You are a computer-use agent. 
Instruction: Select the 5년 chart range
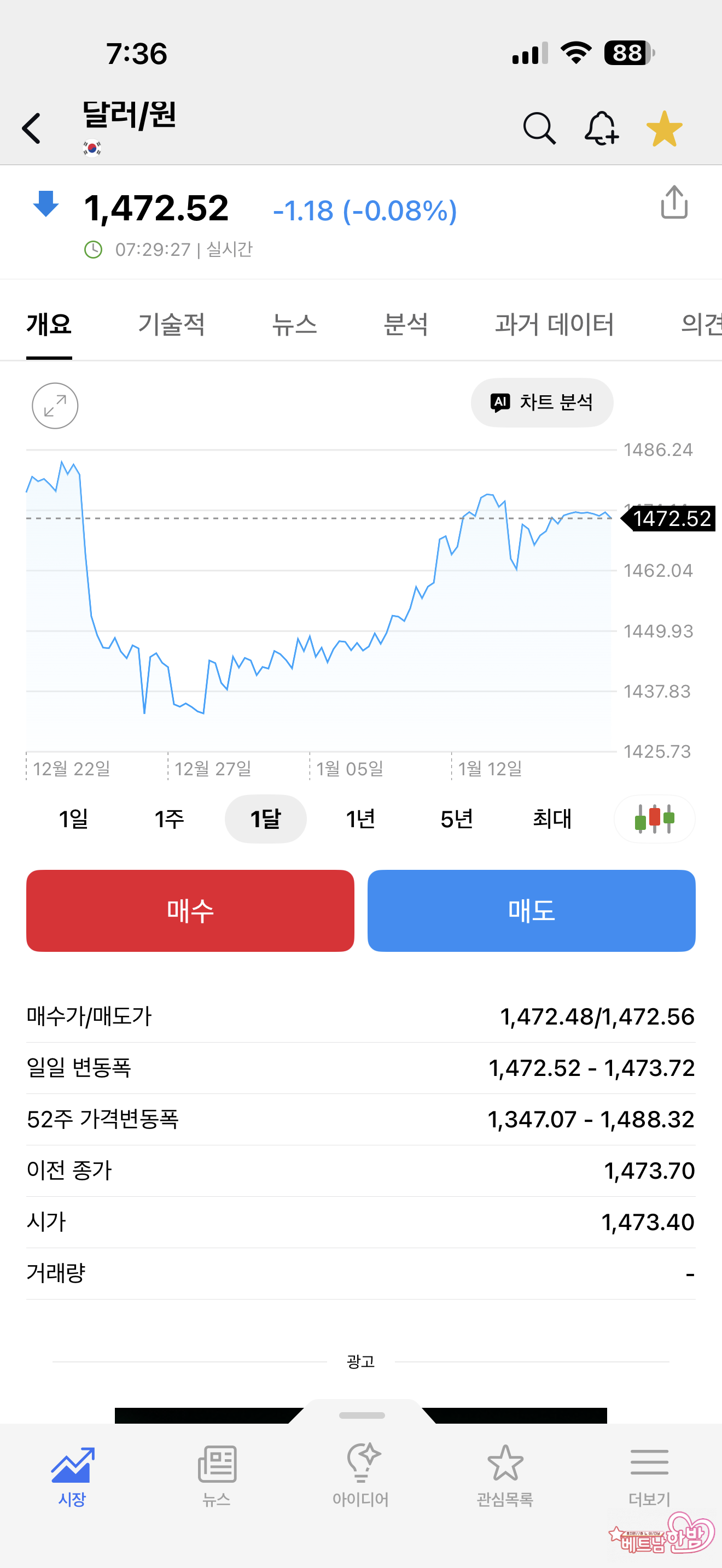click(457, 820)
